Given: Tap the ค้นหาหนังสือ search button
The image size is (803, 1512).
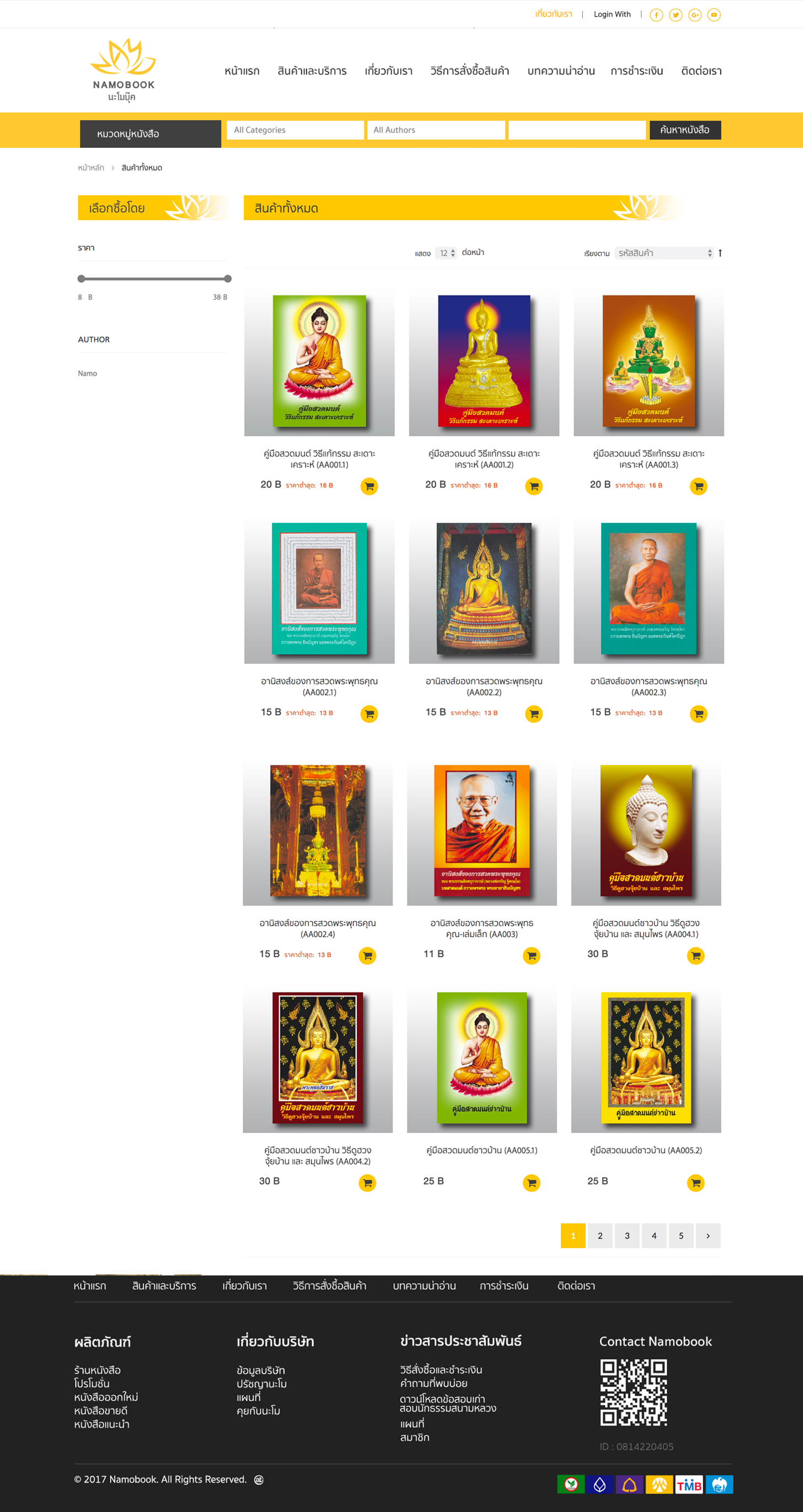Looking at the screenshot, I should click(684, 130).
